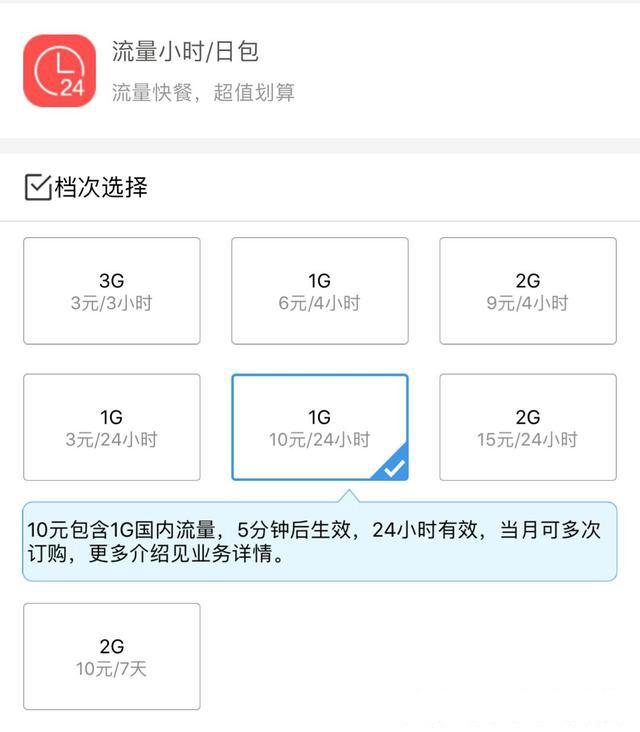Image resolution: width=640 pixels, height=732 pixels.
Task: Pick the 2G 9元/4小时 package
Action: 527,291
